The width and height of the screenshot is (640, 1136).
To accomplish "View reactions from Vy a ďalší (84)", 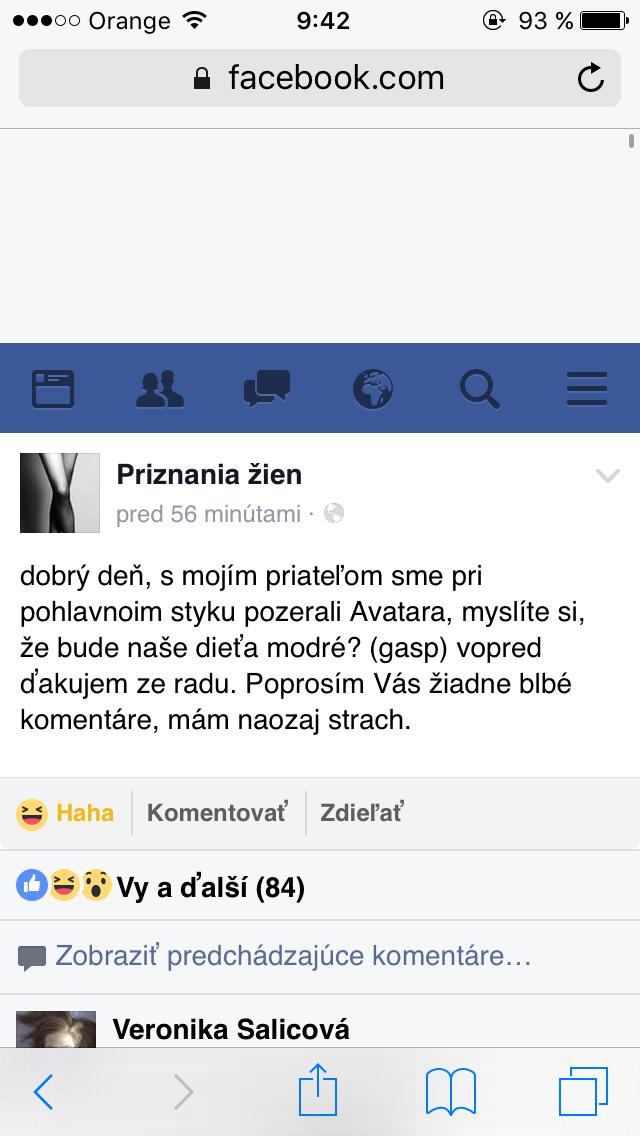I will [x=160, y=886].
